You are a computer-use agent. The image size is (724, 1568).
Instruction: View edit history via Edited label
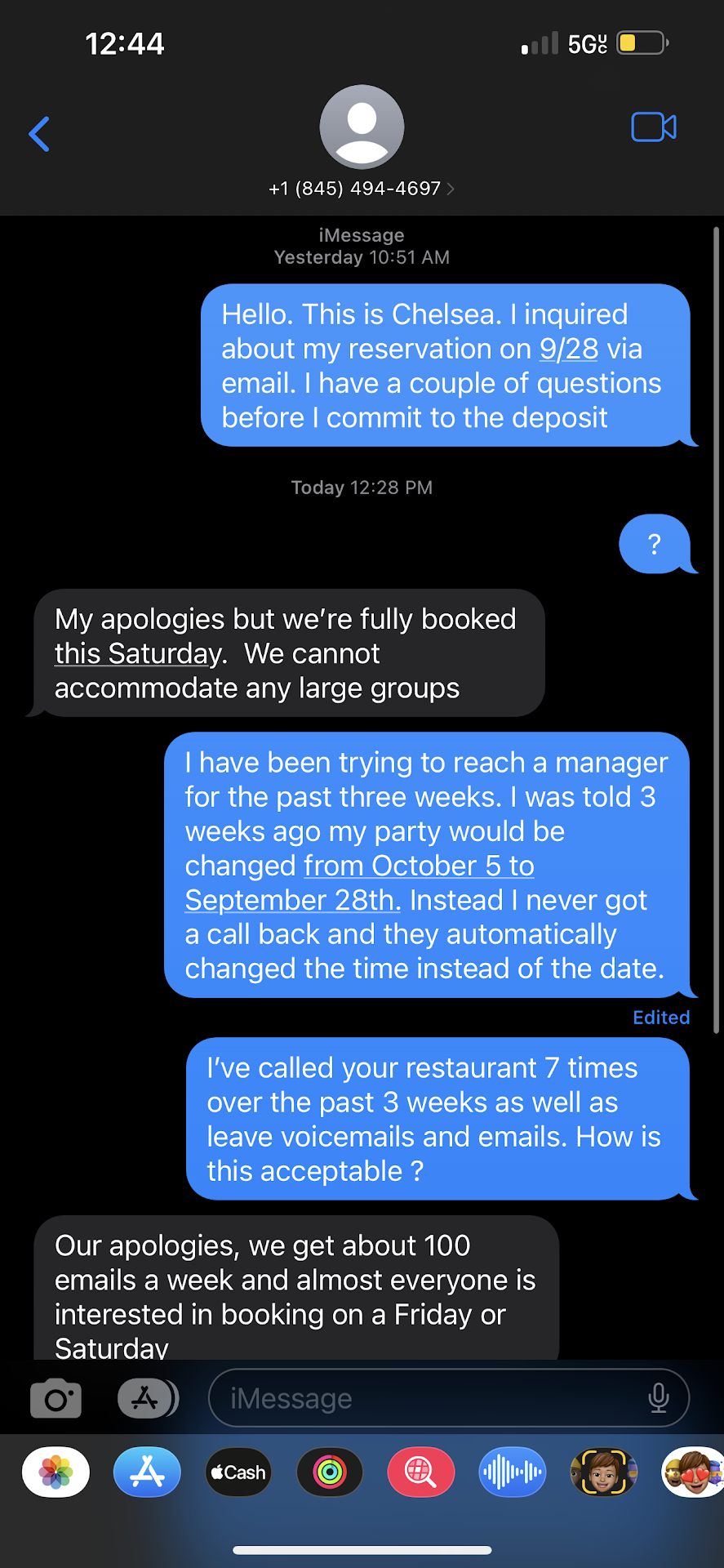pyautogui.click(x=661, y=1018)
